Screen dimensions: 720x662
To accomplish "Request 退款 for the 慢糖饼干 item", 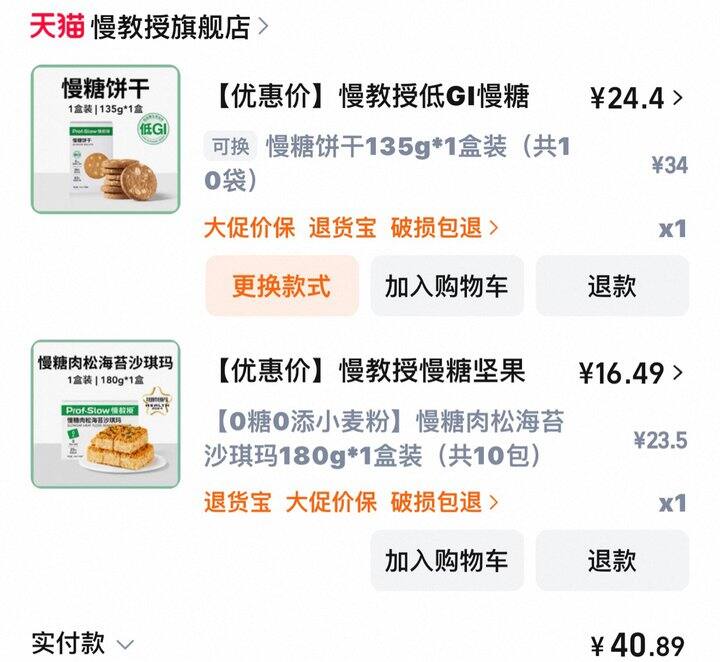I will point(612,286).
